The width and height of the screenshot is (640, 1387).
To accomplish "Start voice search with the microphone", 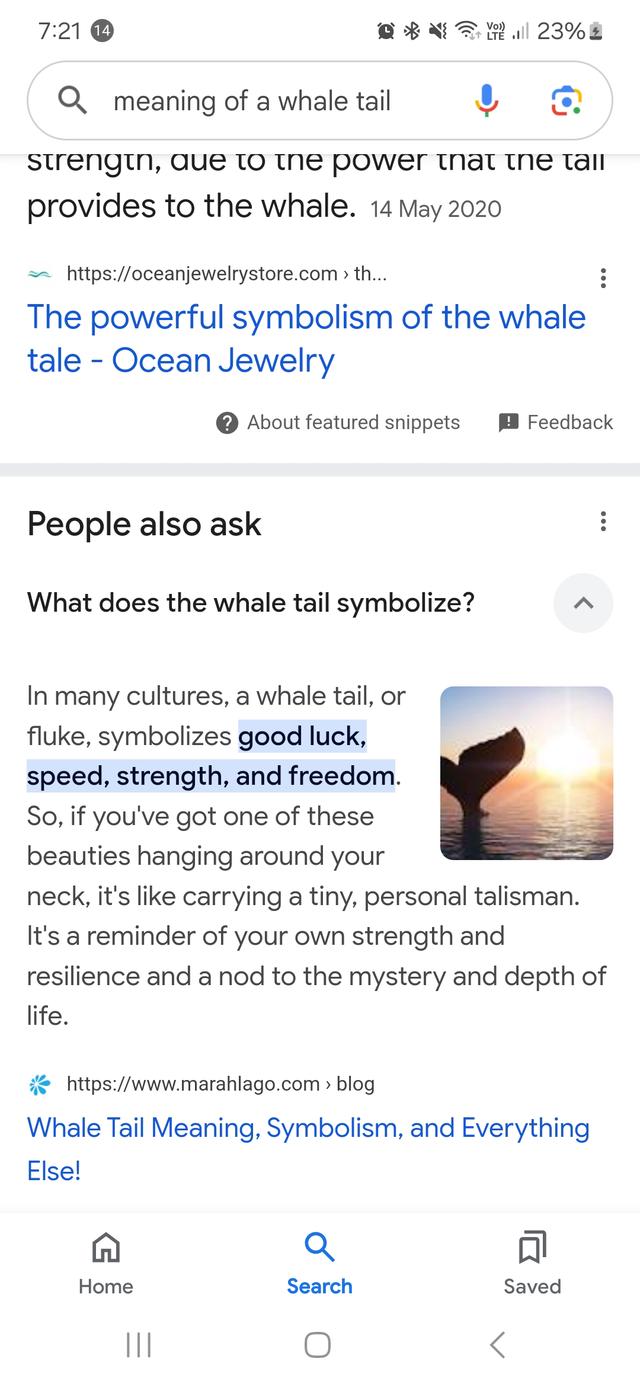I will pos(486,101).
